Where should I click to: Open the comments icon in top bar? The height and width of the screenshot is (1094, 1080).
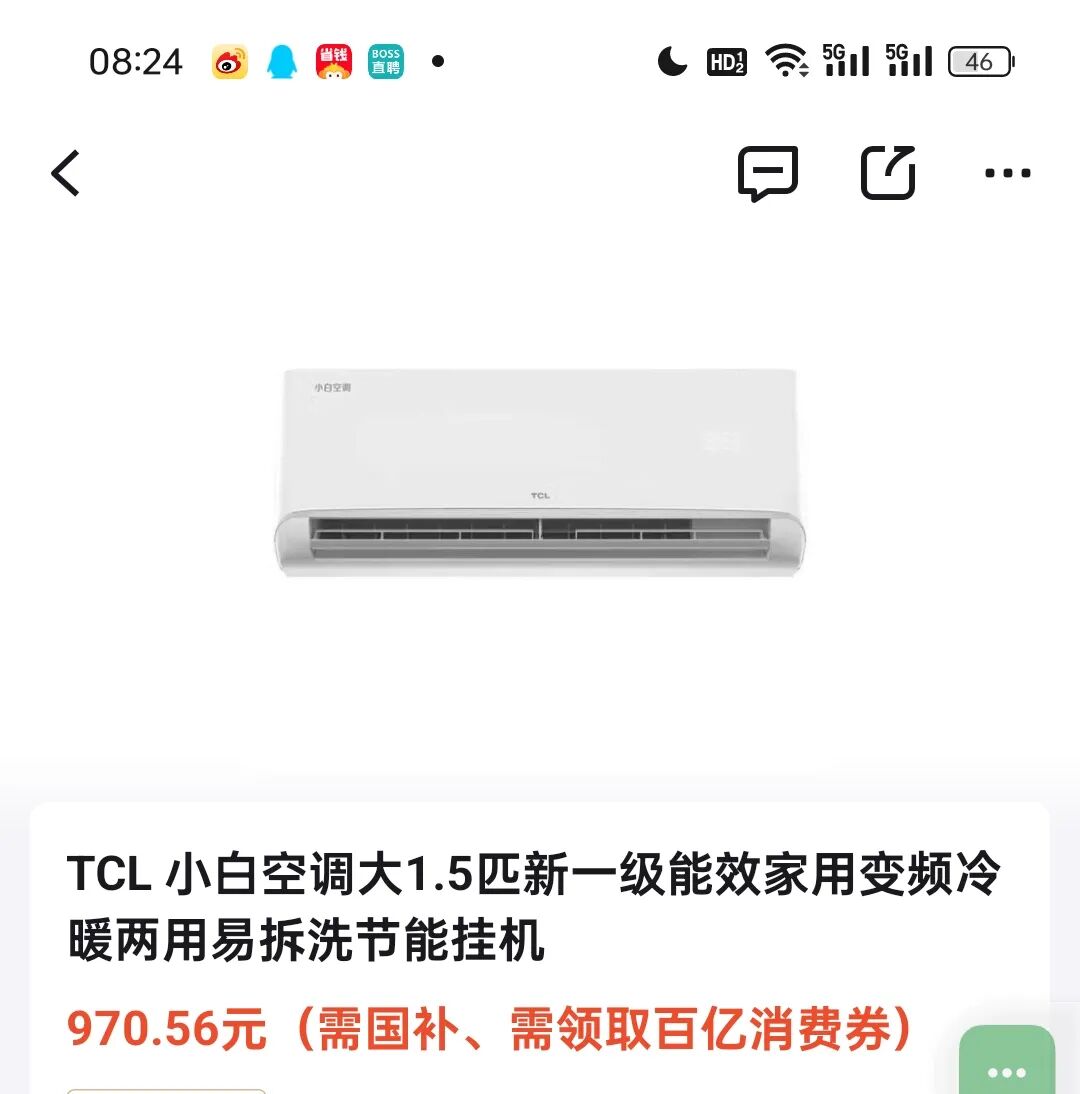767,173
